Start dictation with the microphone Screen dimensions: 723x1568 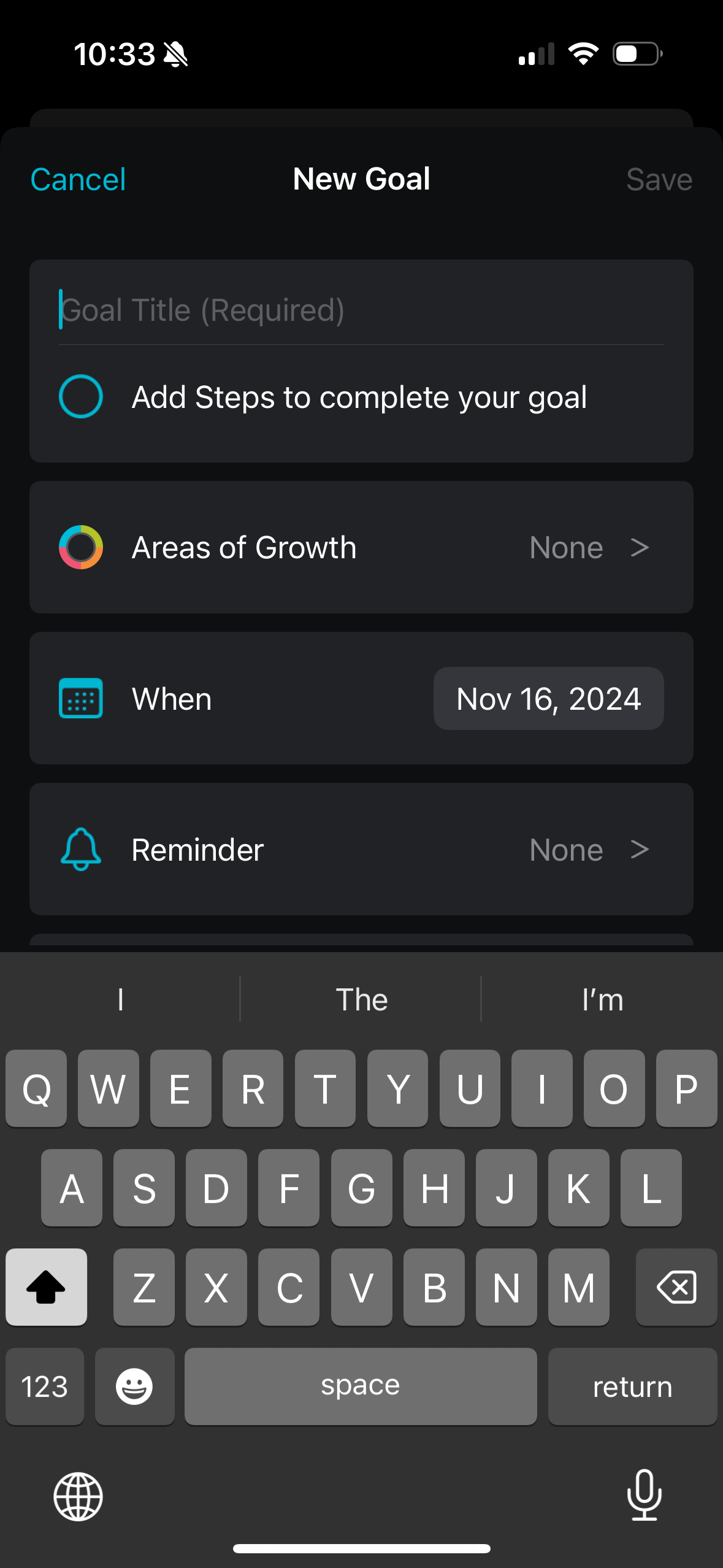point(644,1495)
